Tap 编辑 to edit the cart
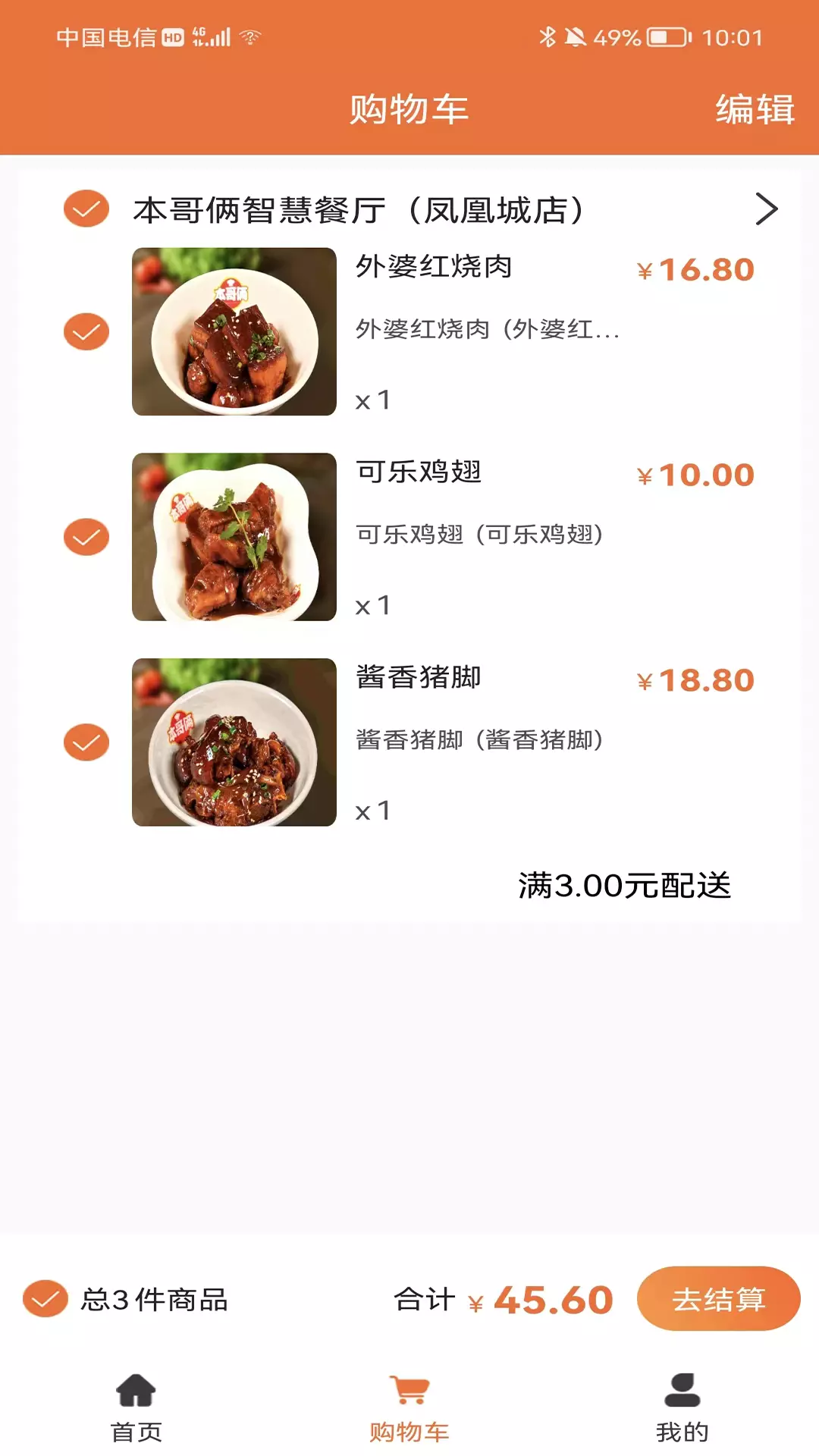This screenshot has height=1456, width=819. (x=755, y=109)
